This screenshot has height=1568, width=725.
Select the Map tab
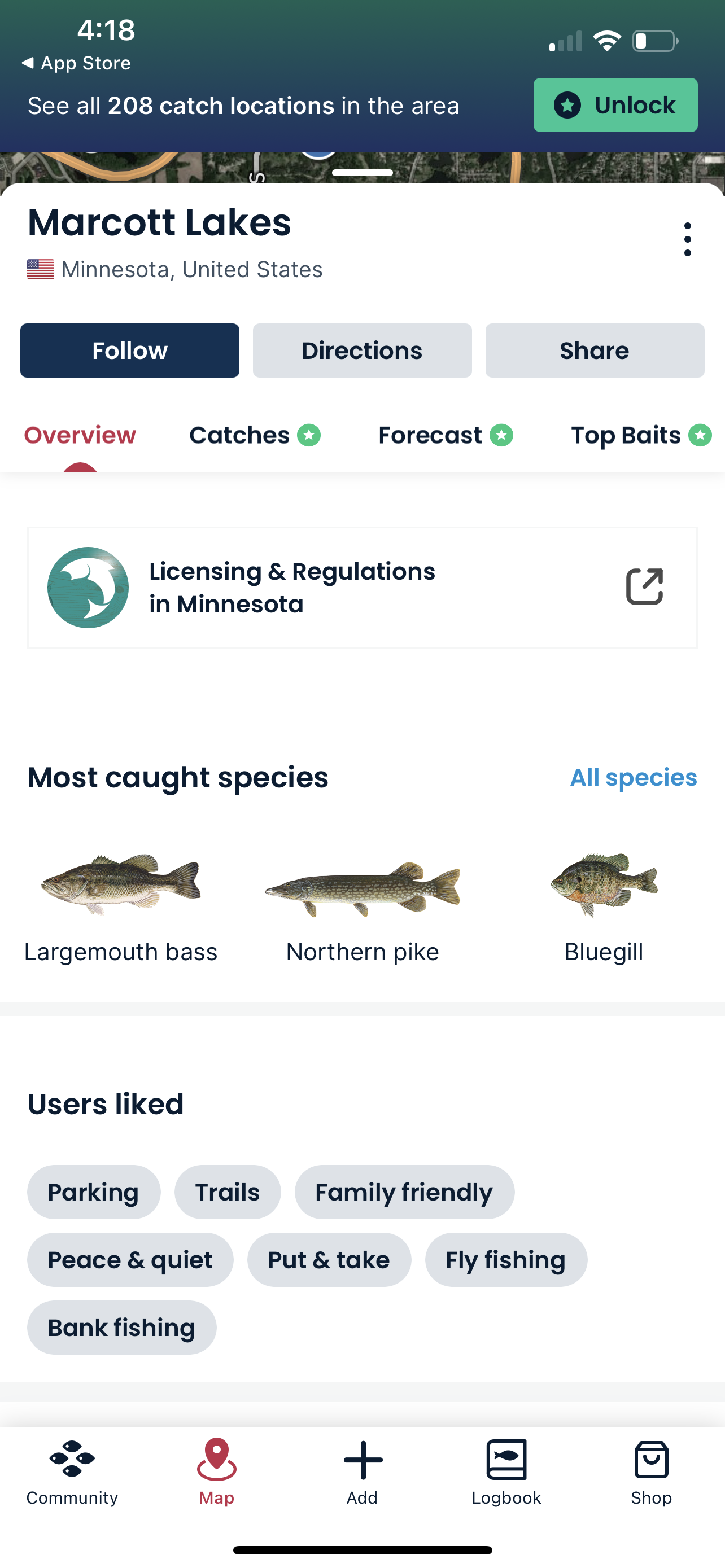click(x=217, y=1472)
